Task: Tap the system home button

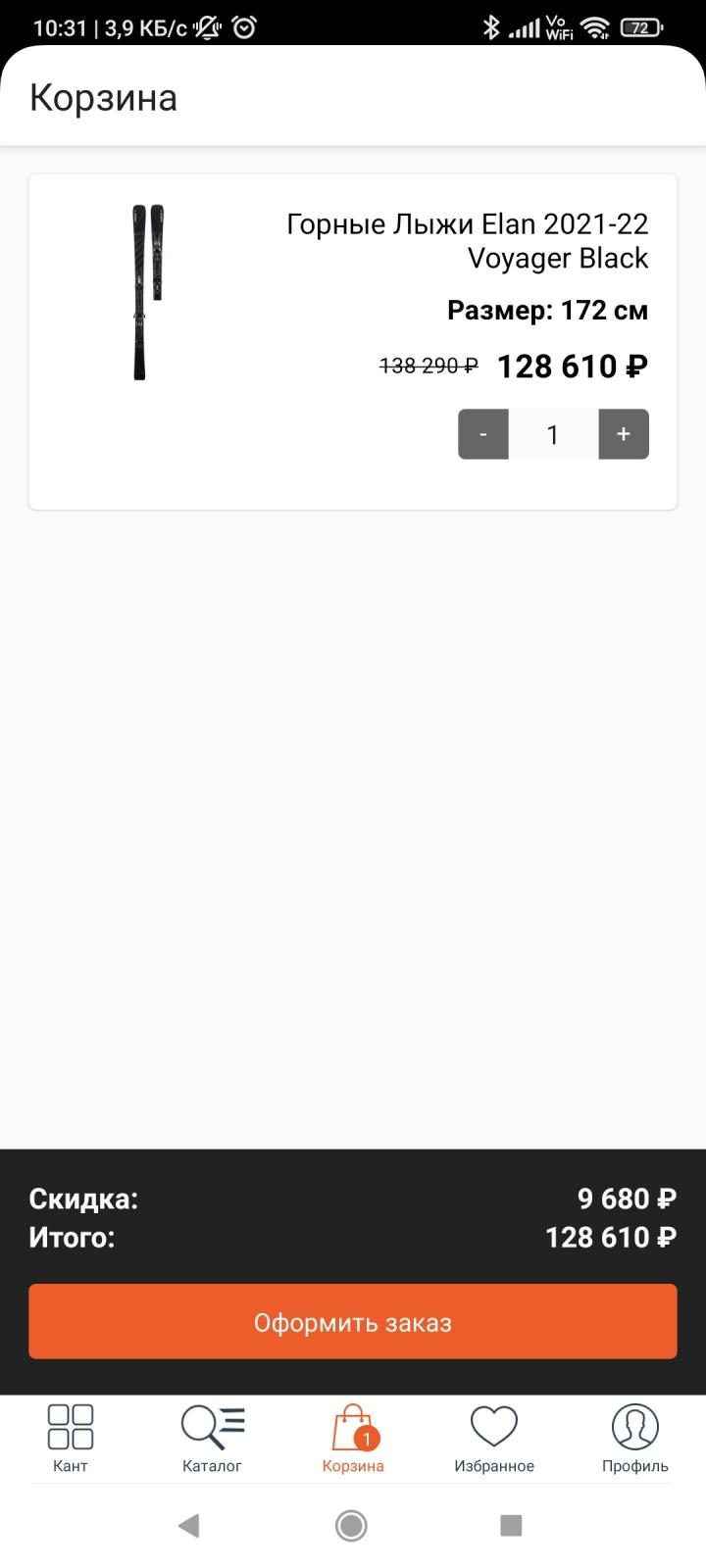Action: pyautogui.click(x=351, y=1525)
